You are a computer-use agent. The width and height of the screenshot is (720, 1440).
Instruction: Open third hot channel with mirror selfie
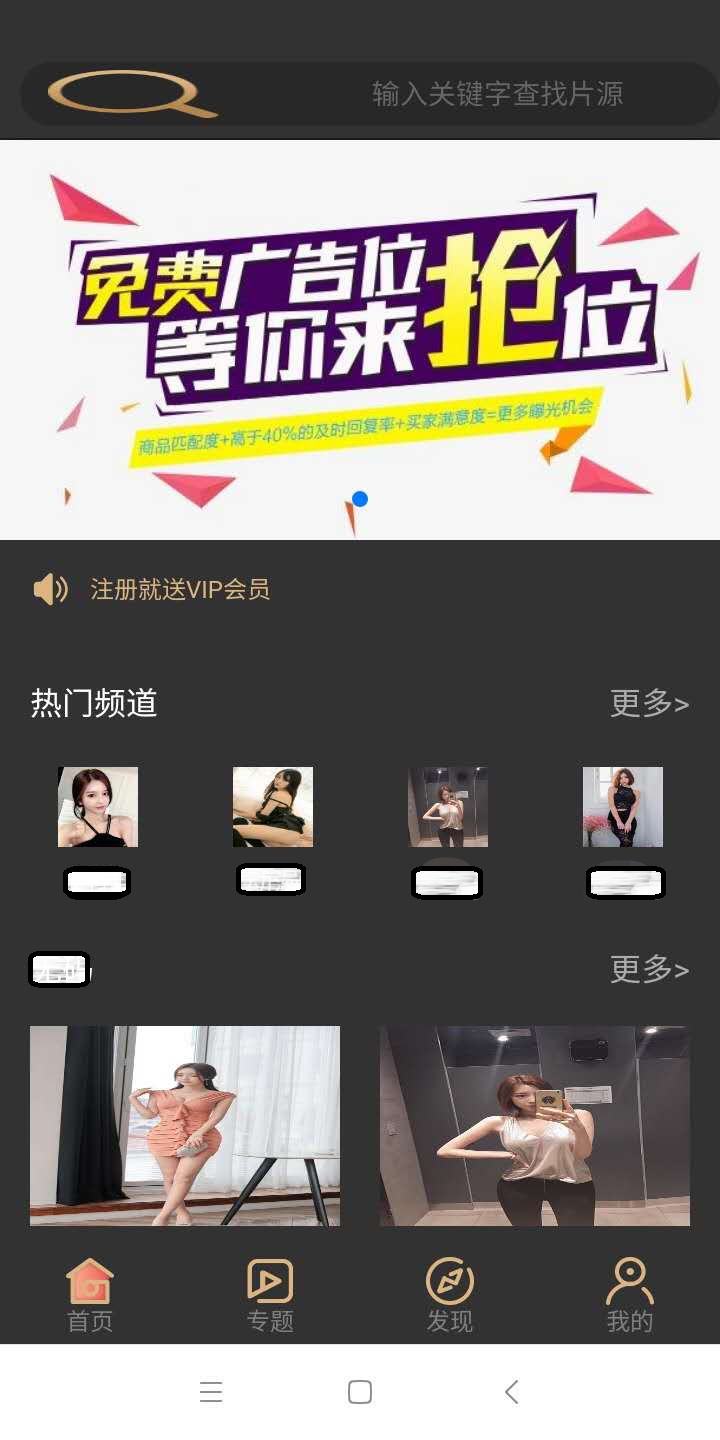pyautogui.click(x=447, y=807)
